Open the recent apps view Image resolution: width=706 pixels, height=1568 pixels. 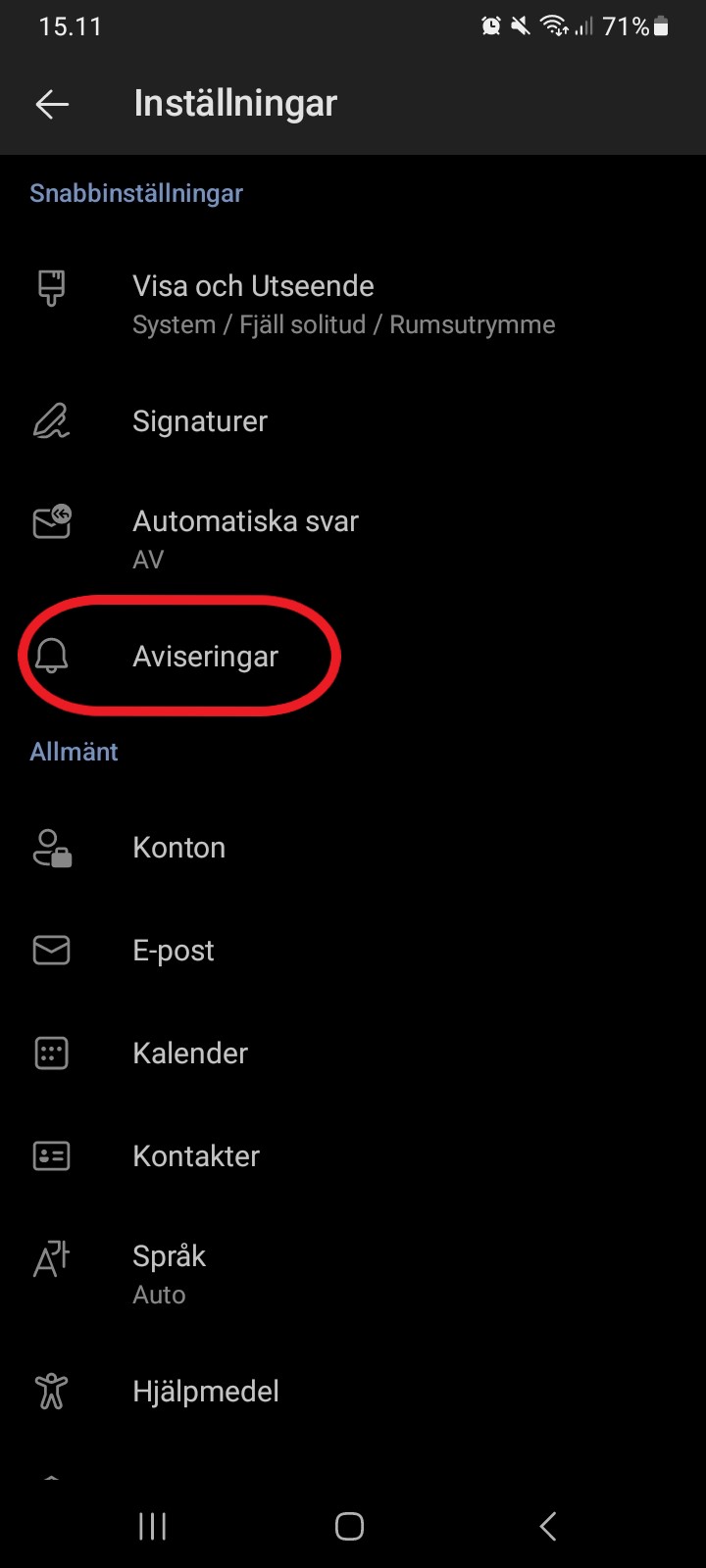(153, 1526)
